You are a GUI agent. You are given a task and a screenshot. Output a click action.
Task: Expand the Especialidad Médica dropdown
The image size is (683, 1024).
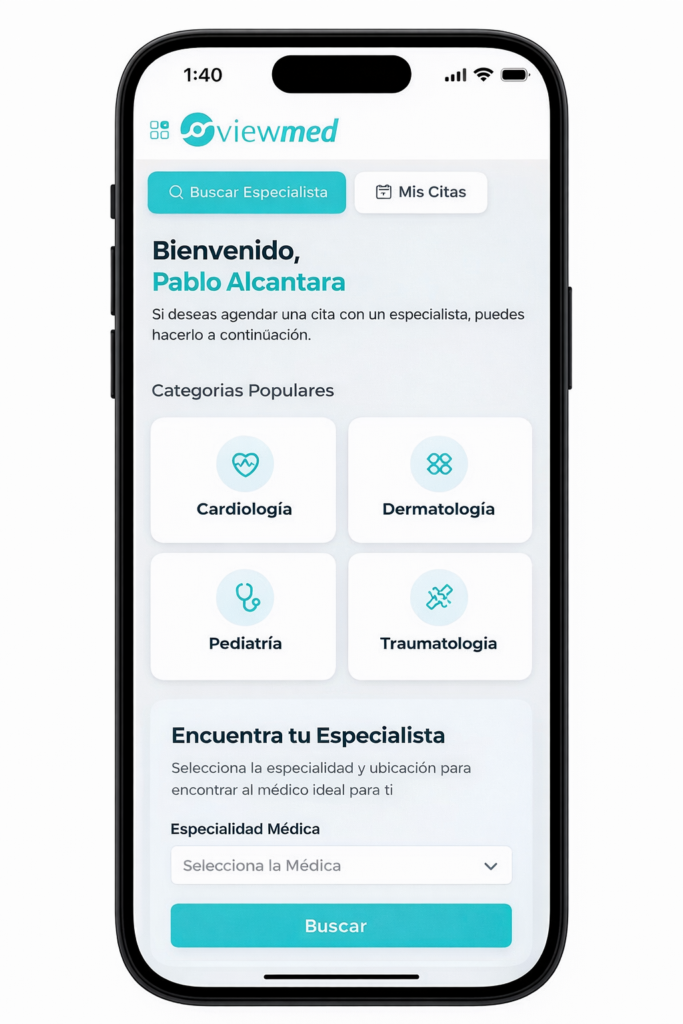(341, 865)
